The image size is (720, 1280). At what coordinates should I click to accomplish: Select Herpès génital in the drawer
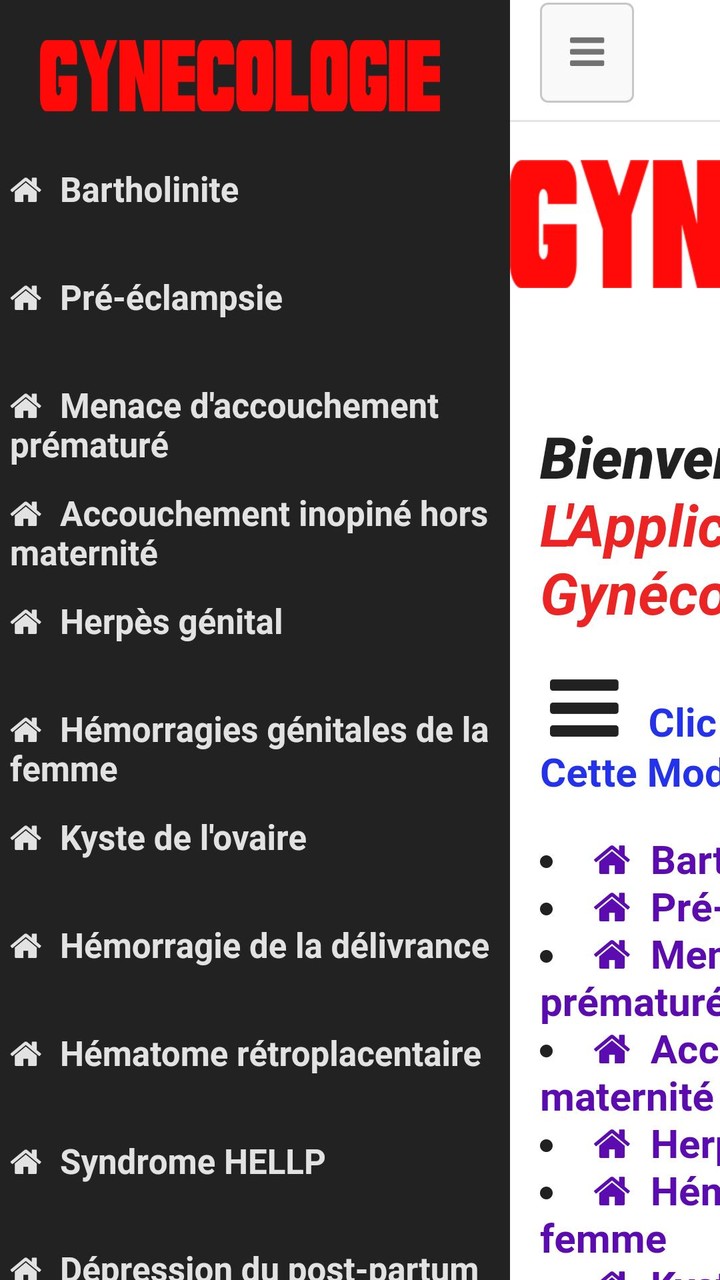pyautogui.click(x=170, y=622)
